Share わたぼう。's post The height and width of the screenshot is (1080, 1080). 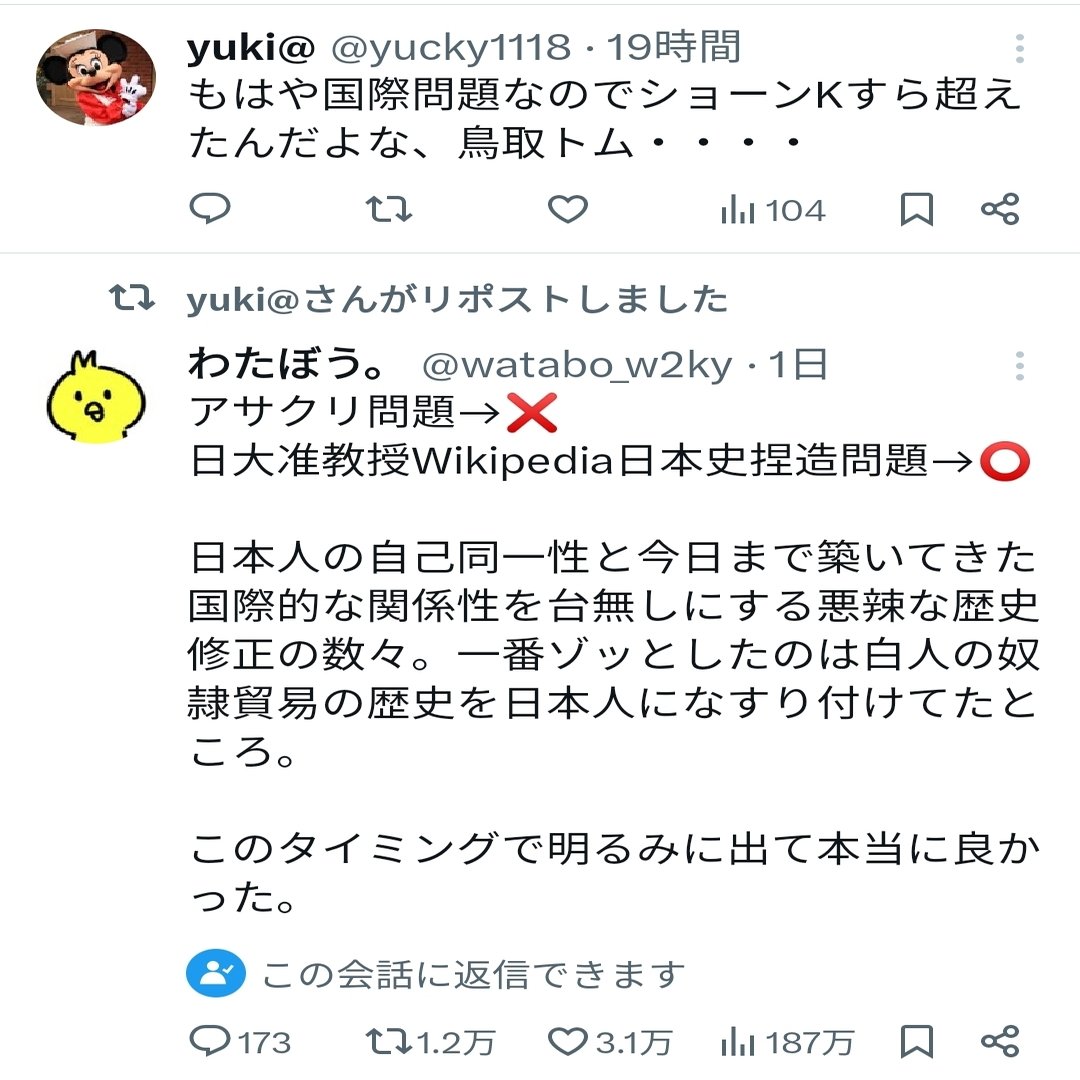(1000, 1042)
